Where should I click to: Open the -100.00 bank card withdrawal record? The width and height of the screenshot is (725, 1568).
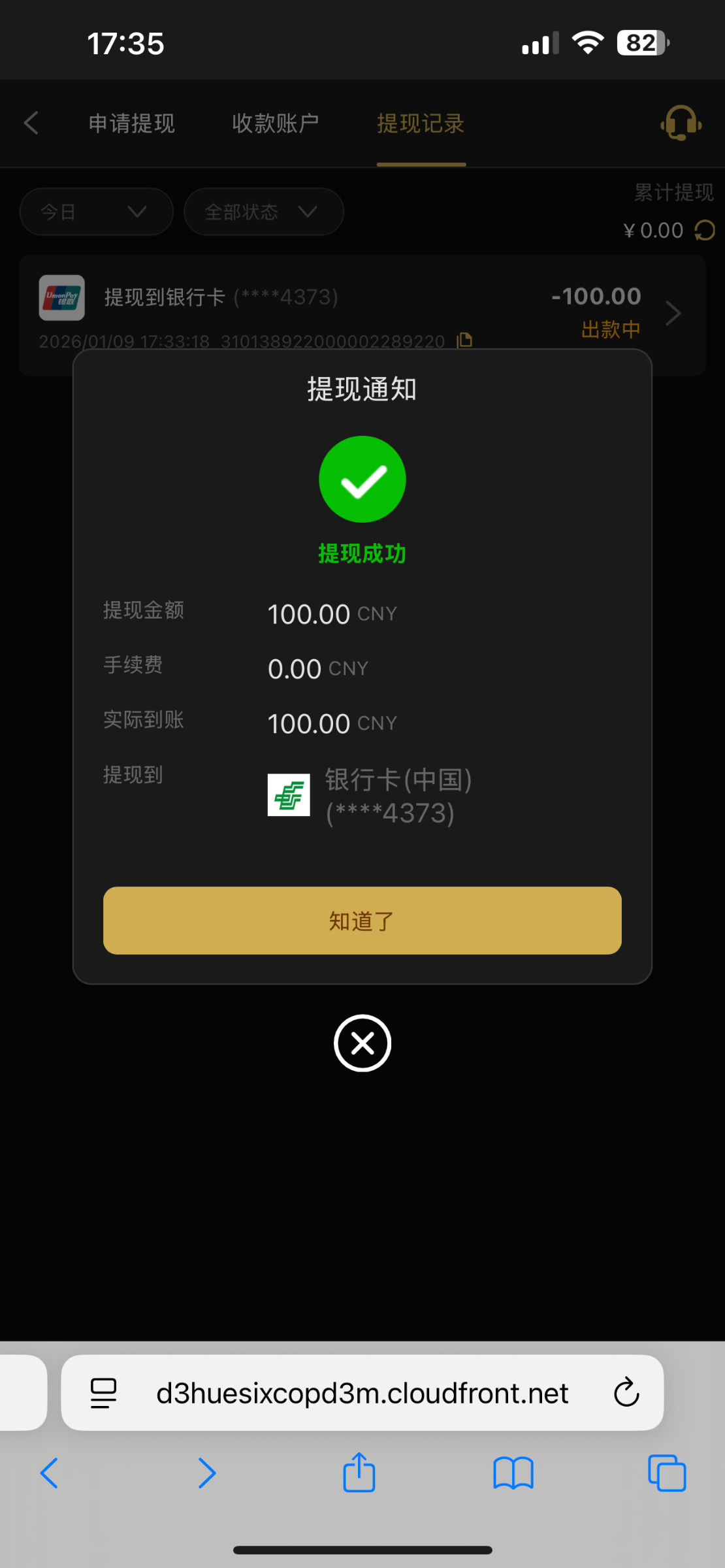[x=673, y=314]
